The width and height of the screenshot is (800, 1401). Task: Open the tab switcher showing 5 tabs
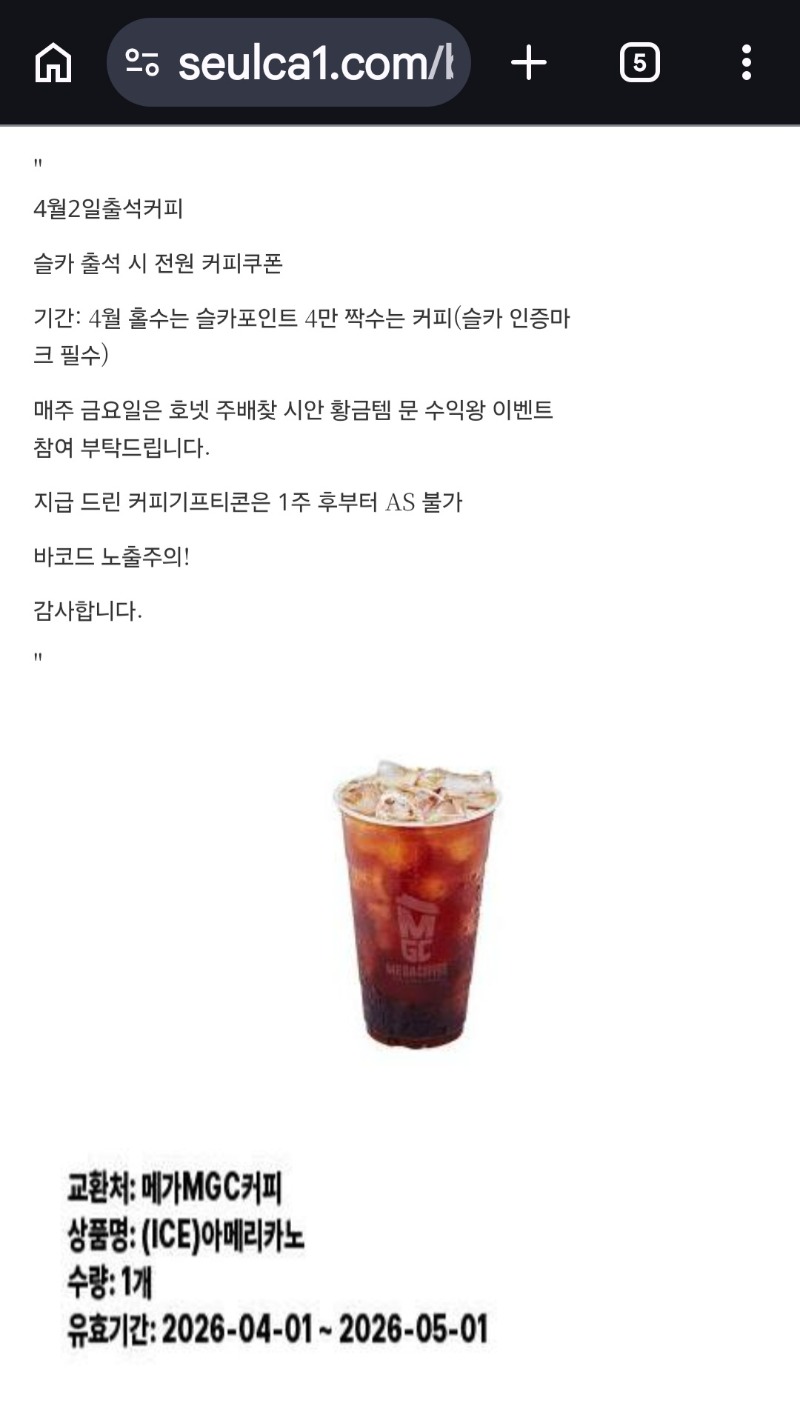[639, 63]
